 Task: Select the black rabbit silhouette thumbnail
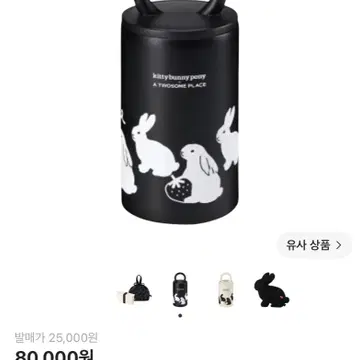tap(272, 290)
